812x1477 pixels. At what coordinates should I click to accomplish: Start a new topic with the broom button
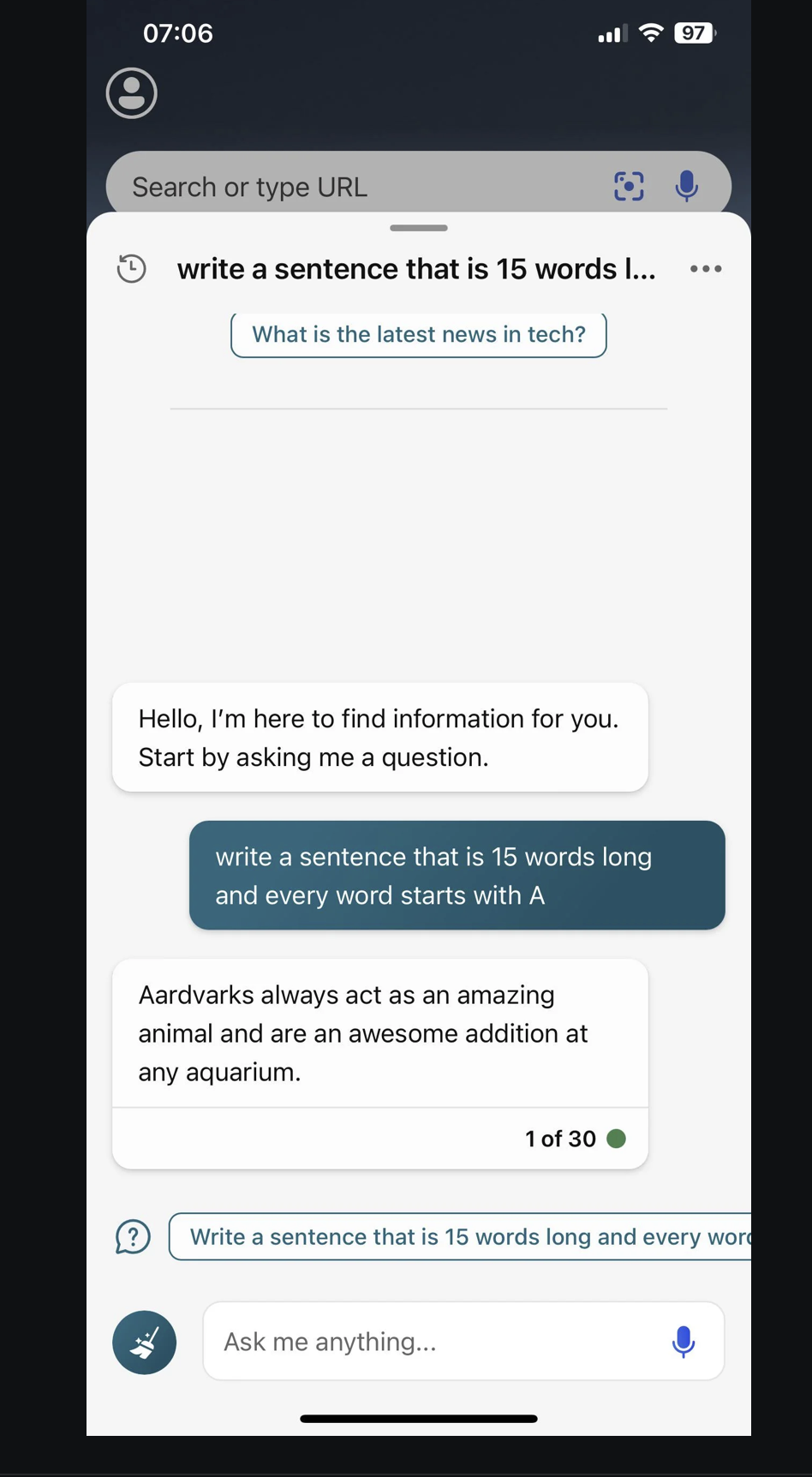pos(144,1342)
